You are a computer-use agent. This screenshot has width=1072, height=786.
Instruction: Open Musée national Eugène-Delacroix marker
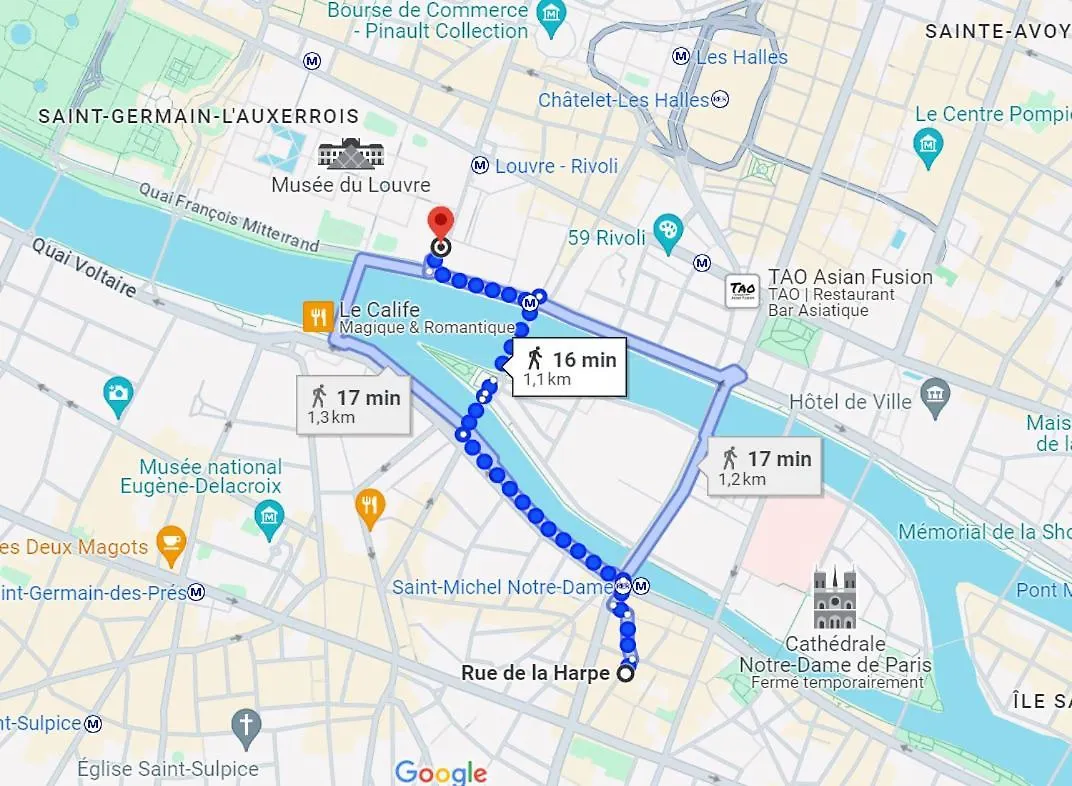click(270, 517)
